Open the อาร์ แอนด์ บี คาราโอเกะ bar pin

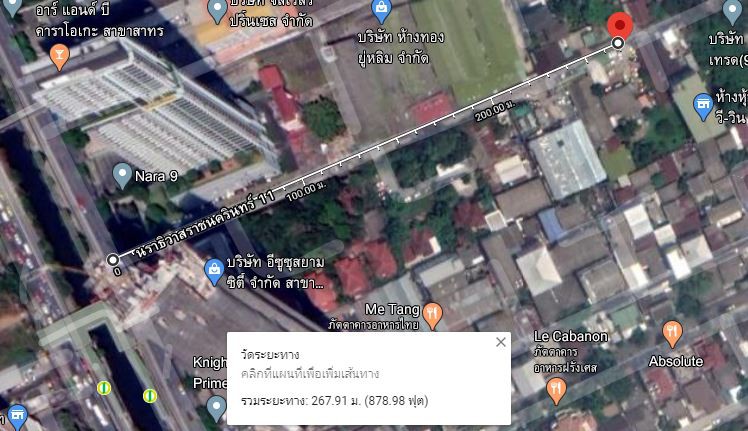[59, 56]
